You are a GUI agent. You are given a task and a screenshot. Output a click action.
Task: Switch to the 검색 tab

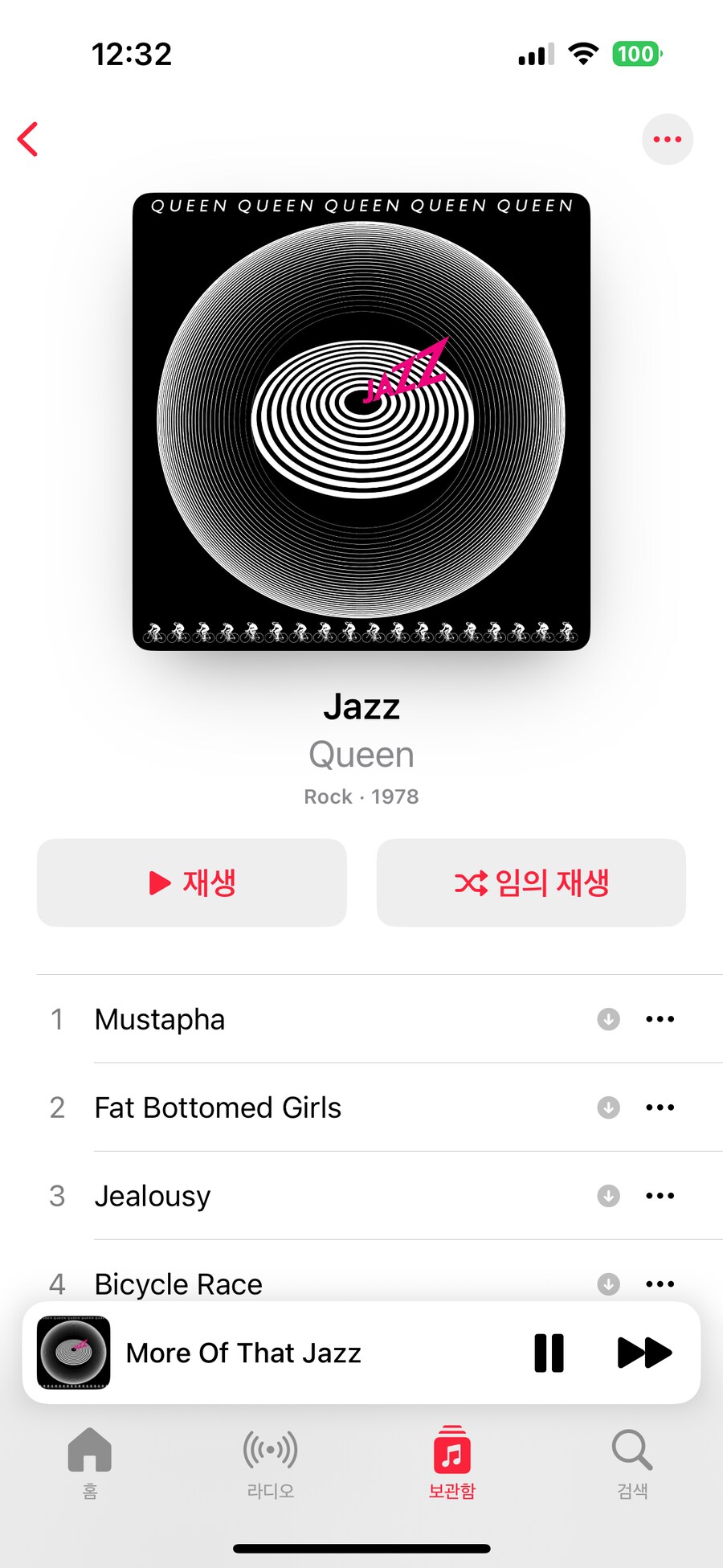pyautogui.click(x=632, y=1463)
